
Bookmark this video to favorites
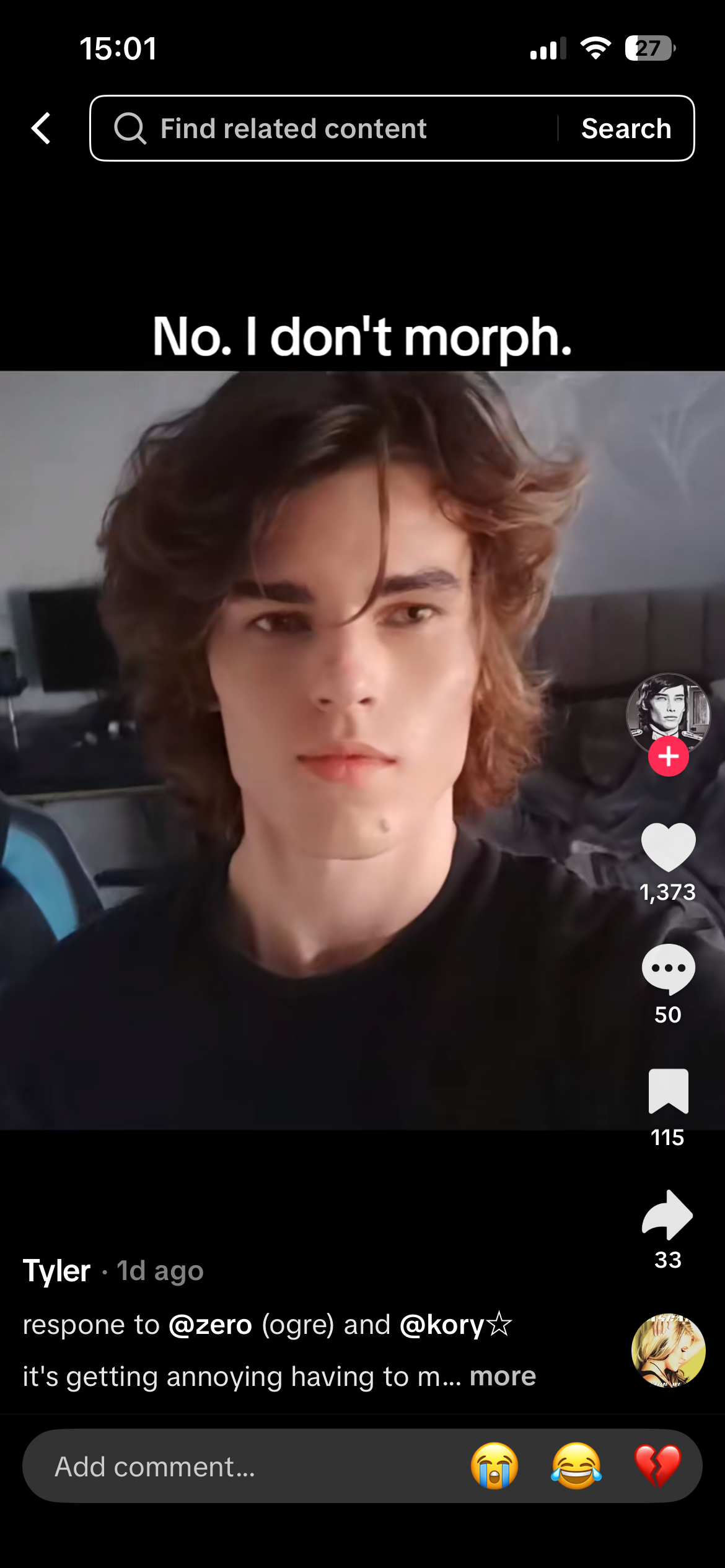(x=668, y=1091)
